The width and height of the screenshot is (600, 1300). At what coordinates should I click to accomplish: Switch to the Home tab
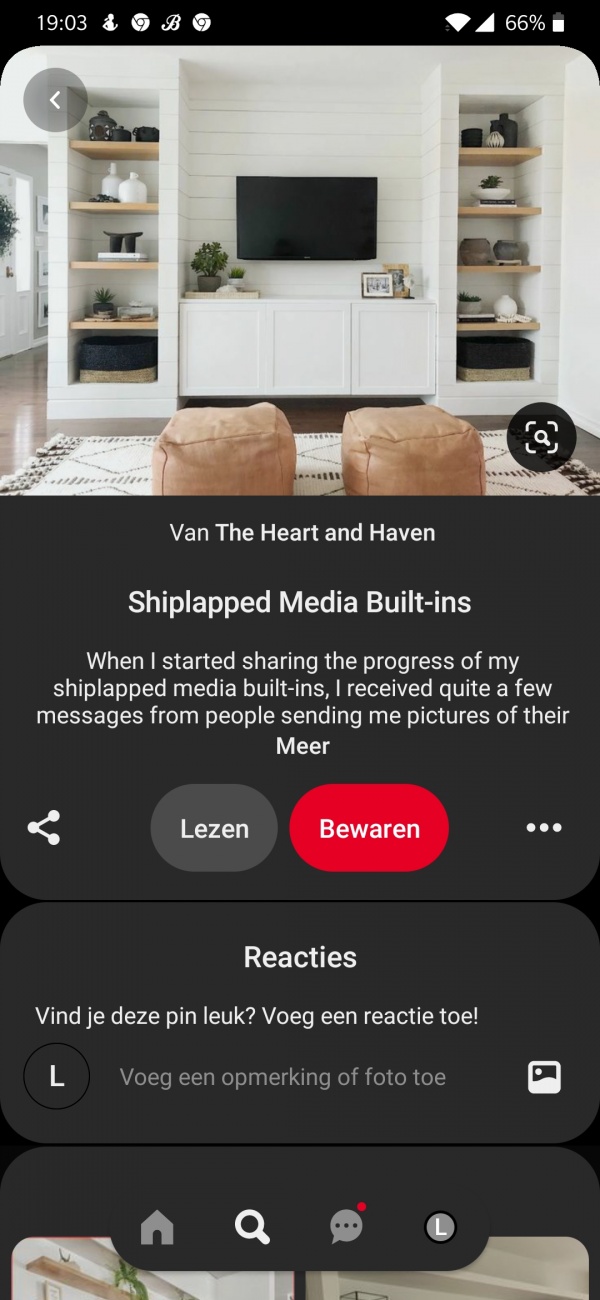click(157, 1226)
